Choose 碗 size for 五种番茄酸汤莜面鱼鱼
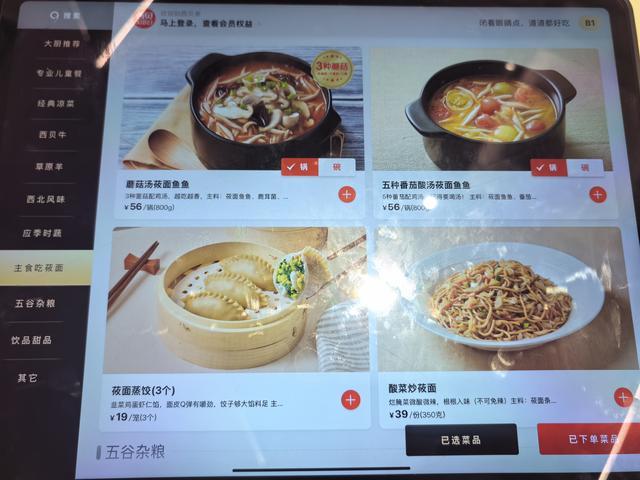 coord(585,167)
